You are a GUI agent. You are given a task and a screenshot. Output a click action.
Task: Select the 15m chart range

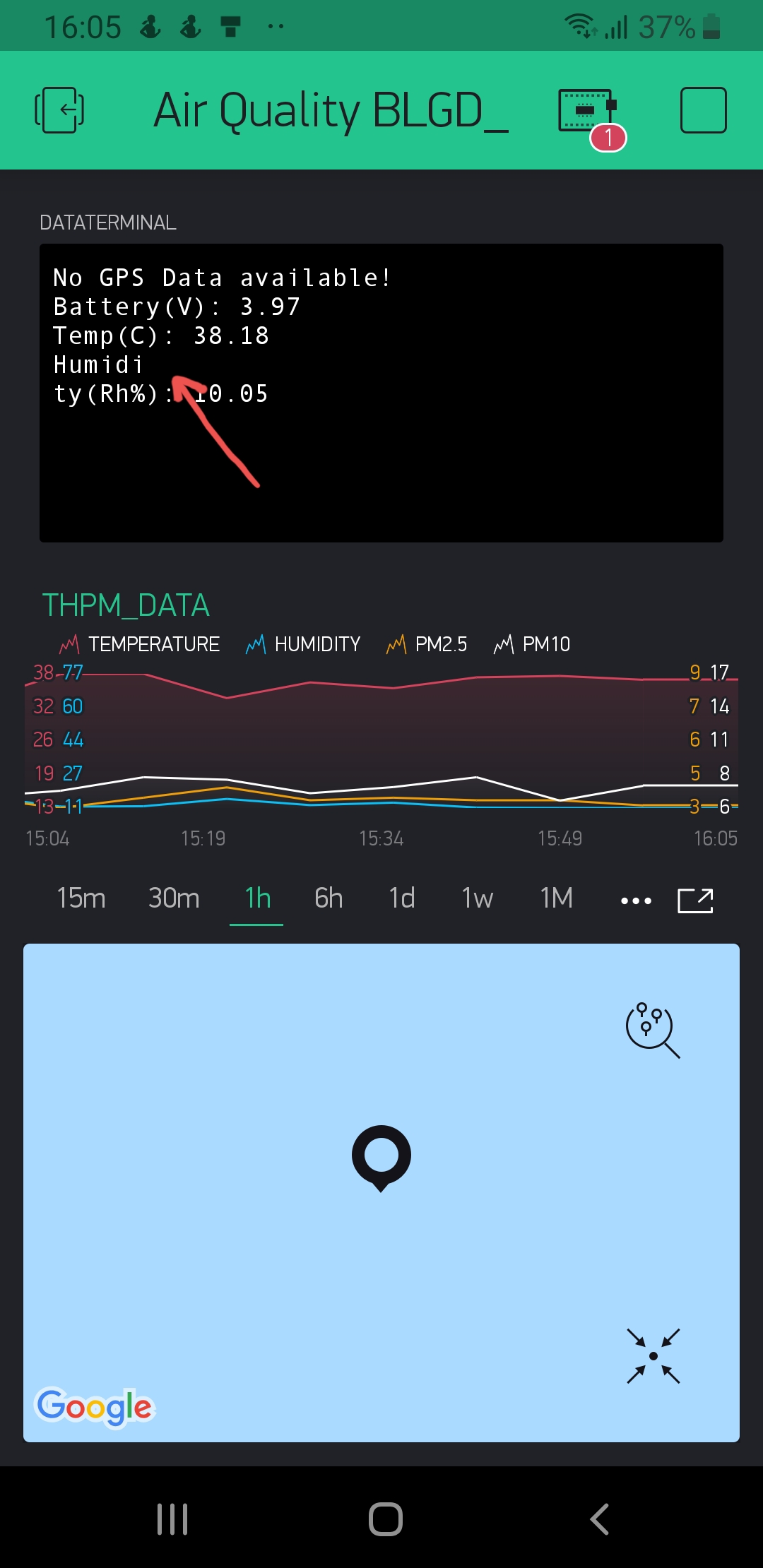point(81,898)
